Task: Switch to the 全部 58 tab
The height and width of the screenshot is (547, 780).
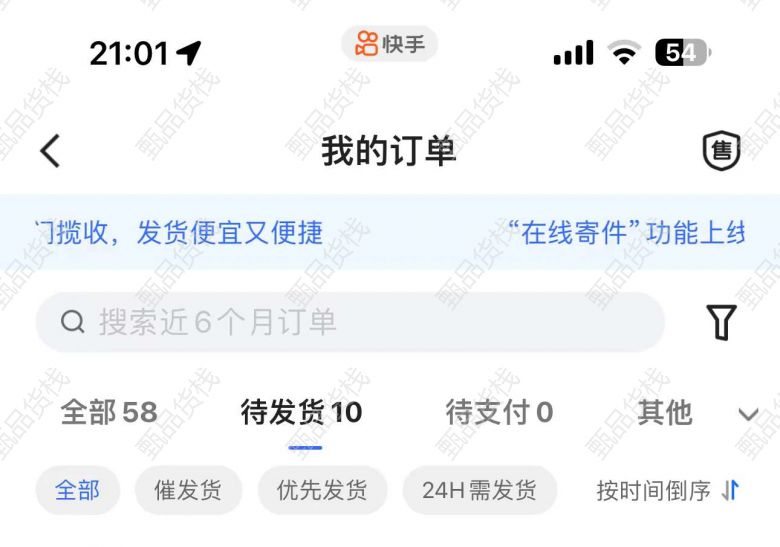Action: coord(109,412)
